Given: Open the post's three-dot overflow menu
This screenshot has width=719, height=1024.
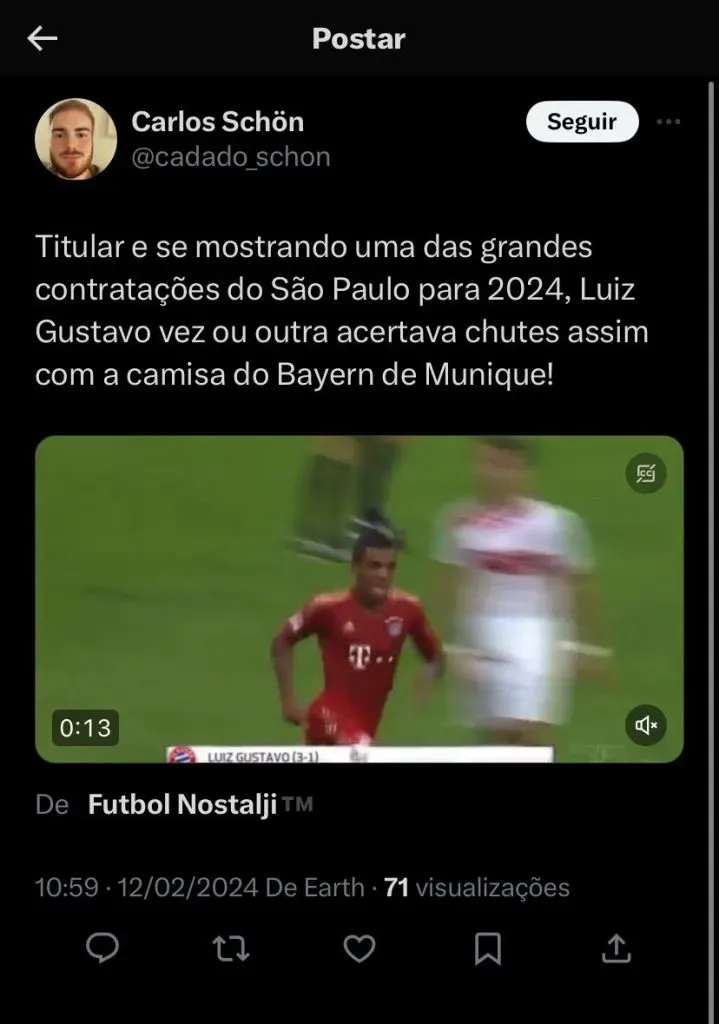Looking at the screenshot, I should tap(667, 123).
